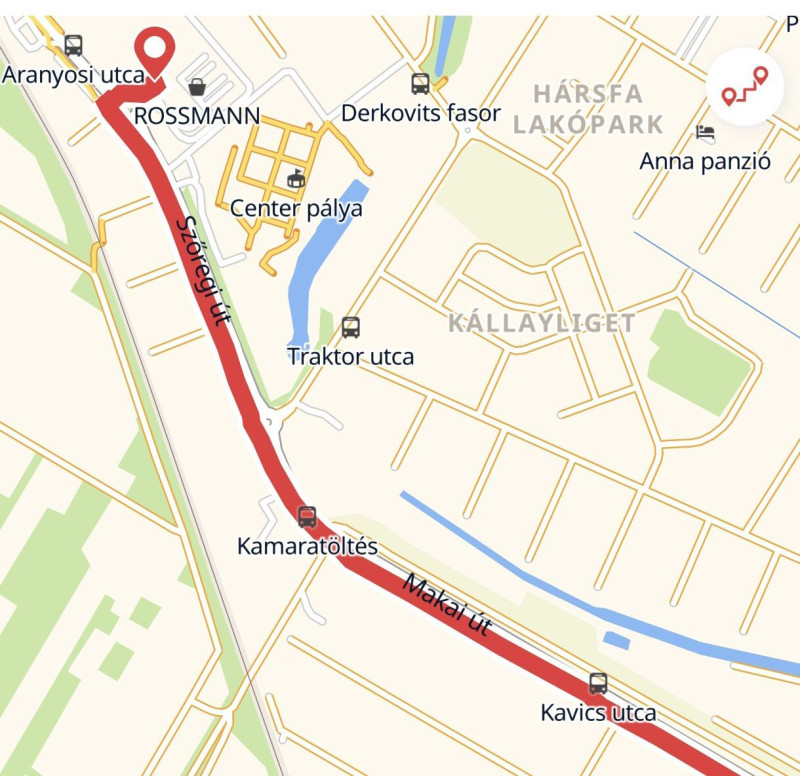Screen dimensions: 800x776
Task: Select the red destination pin
Action: click(x=155, y=54)
